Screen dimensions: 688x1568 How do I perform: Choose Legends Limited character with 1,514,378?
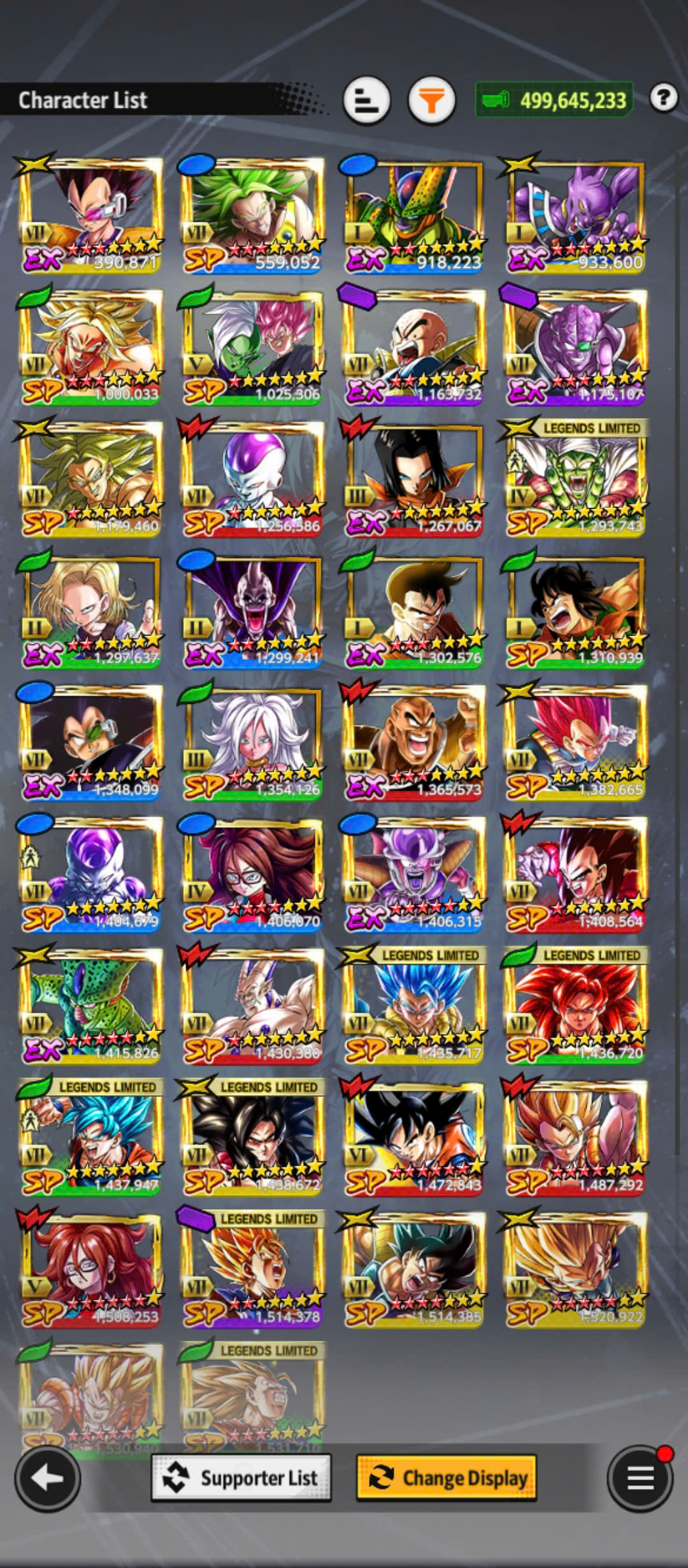click(252, 1272)
